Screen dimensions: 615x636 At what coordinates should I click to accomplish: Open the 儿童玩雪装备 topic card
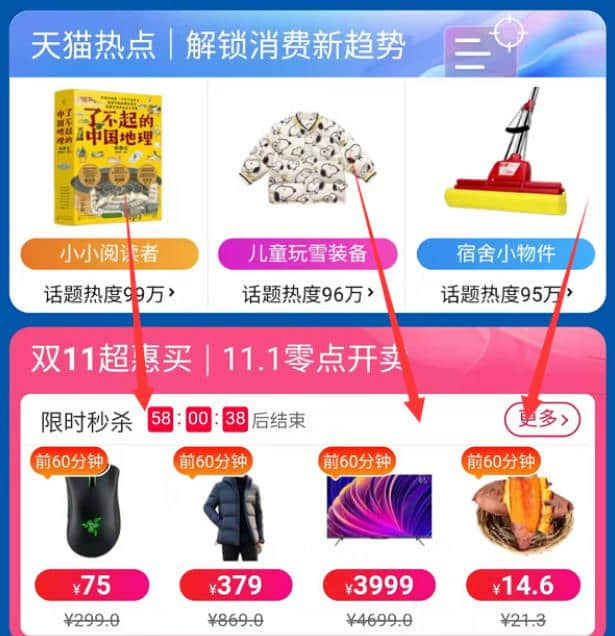307,252
